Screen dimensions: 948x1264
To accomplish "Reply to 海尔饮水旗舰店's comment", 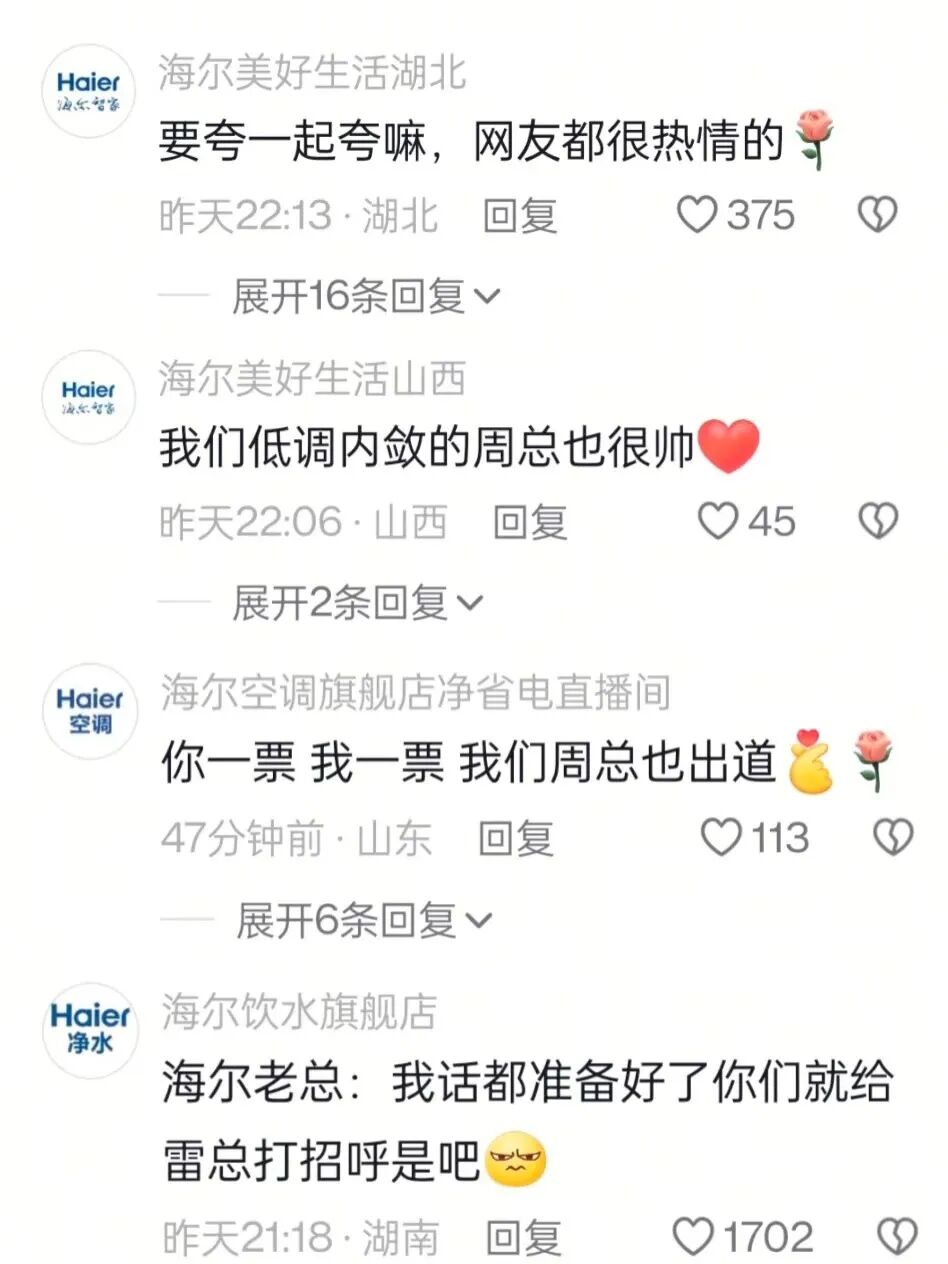I will pyautogui.click(x=524, y=1237).
